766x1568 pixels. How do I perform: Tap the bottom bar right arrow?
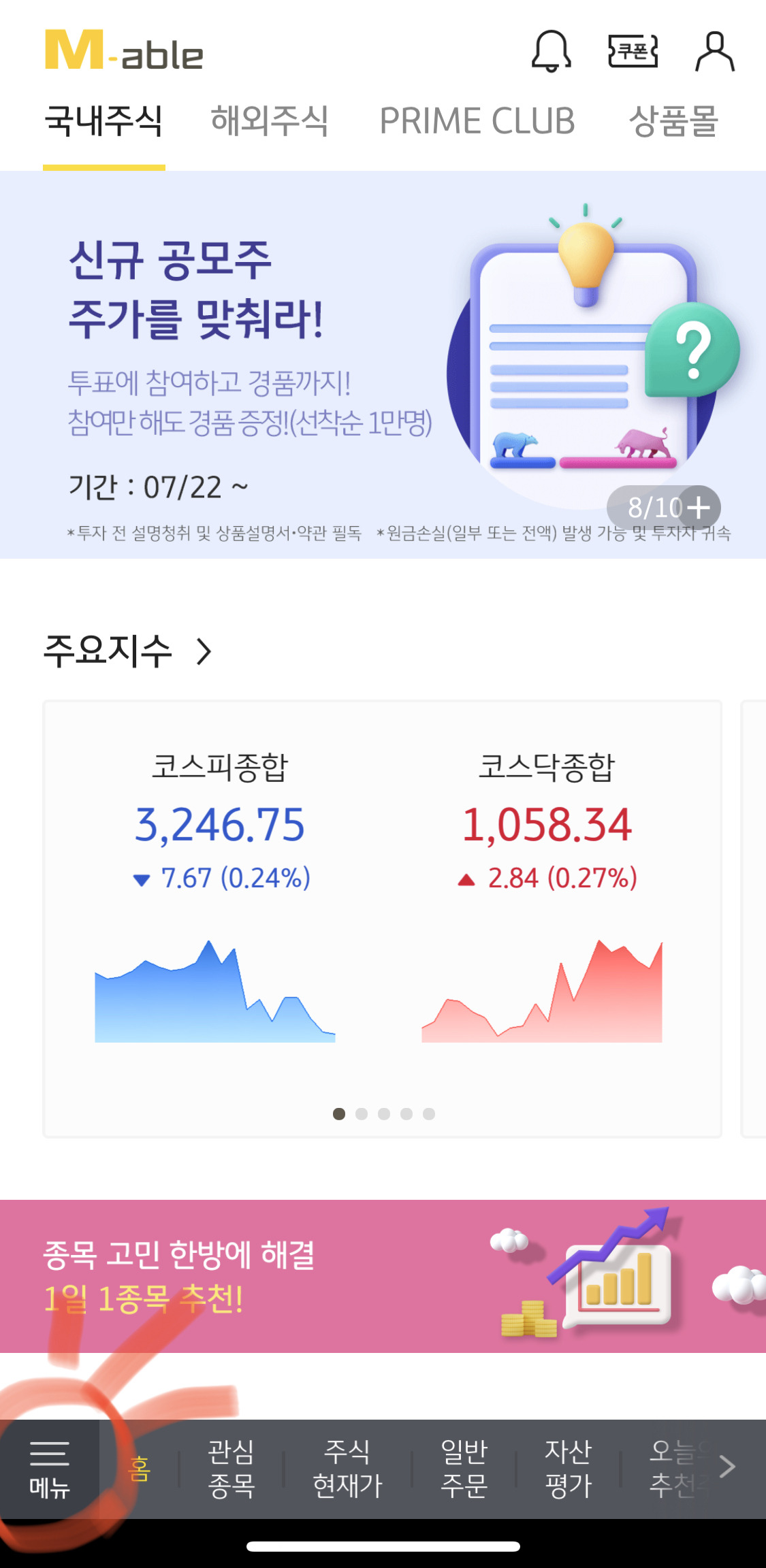pyautogui.click(x=727, y=1467)
